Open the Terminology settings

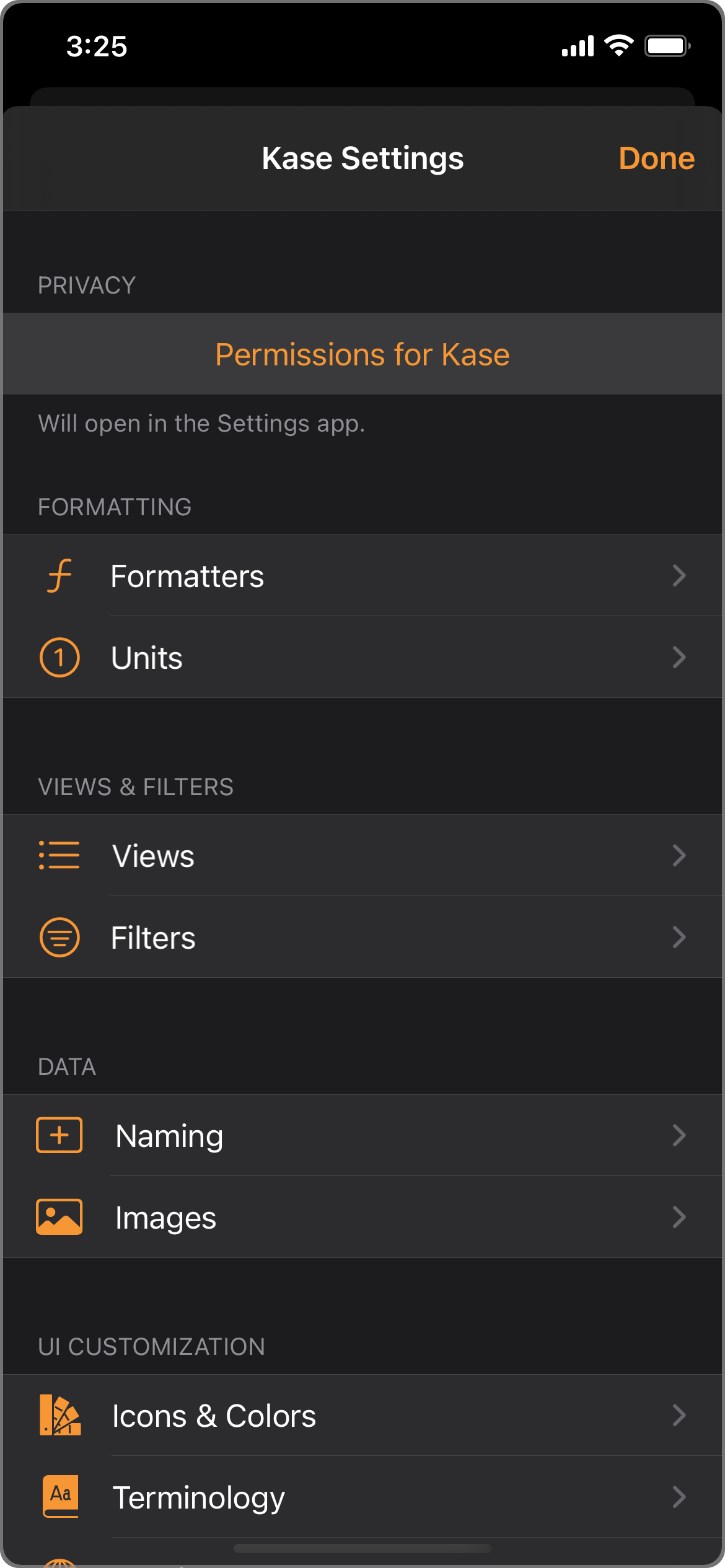click(362, 1497)
